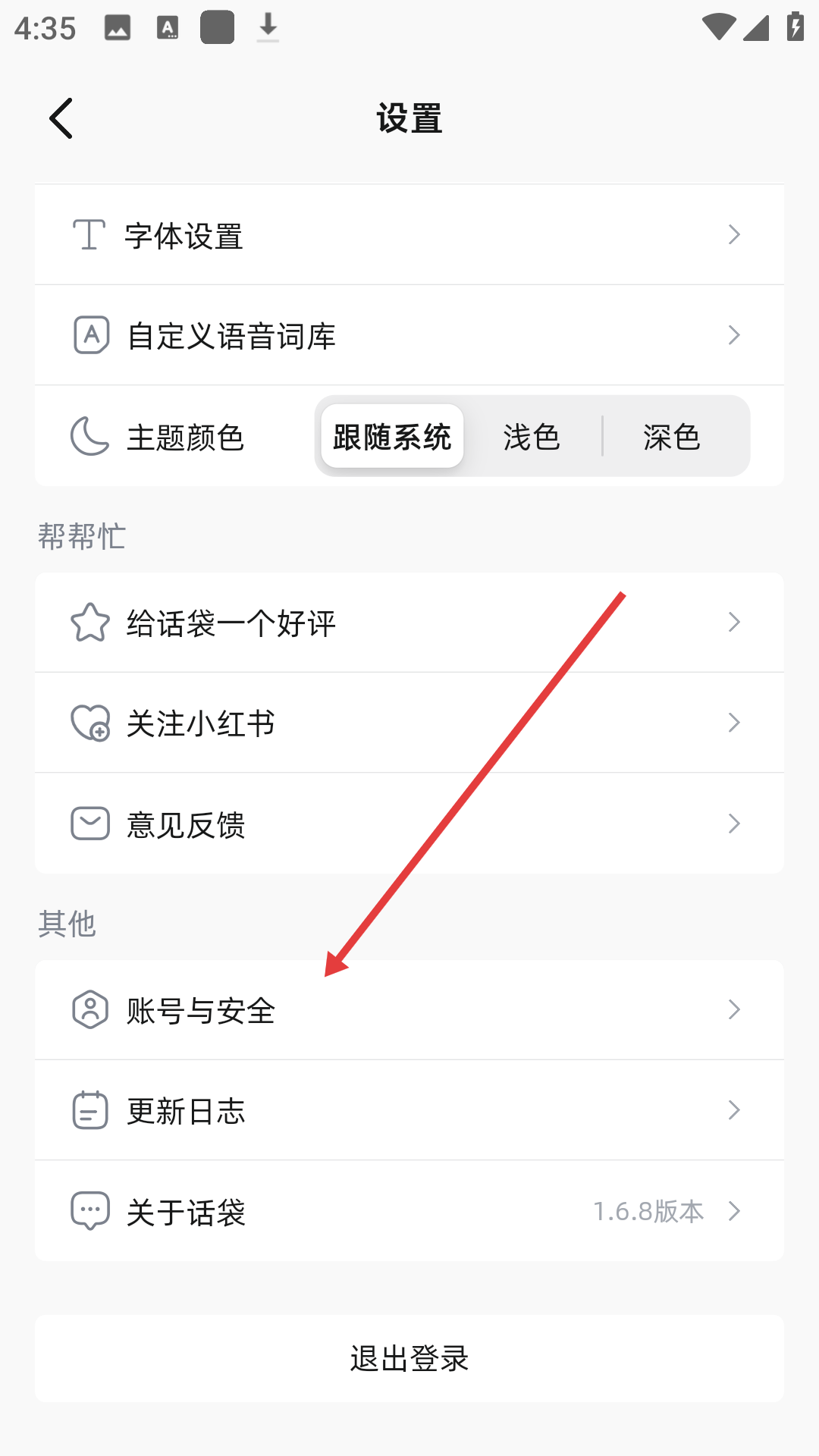Open 意见反馈 feedback
The width and height of the screenshot is (819, 1456).
[x=409, y=824]
